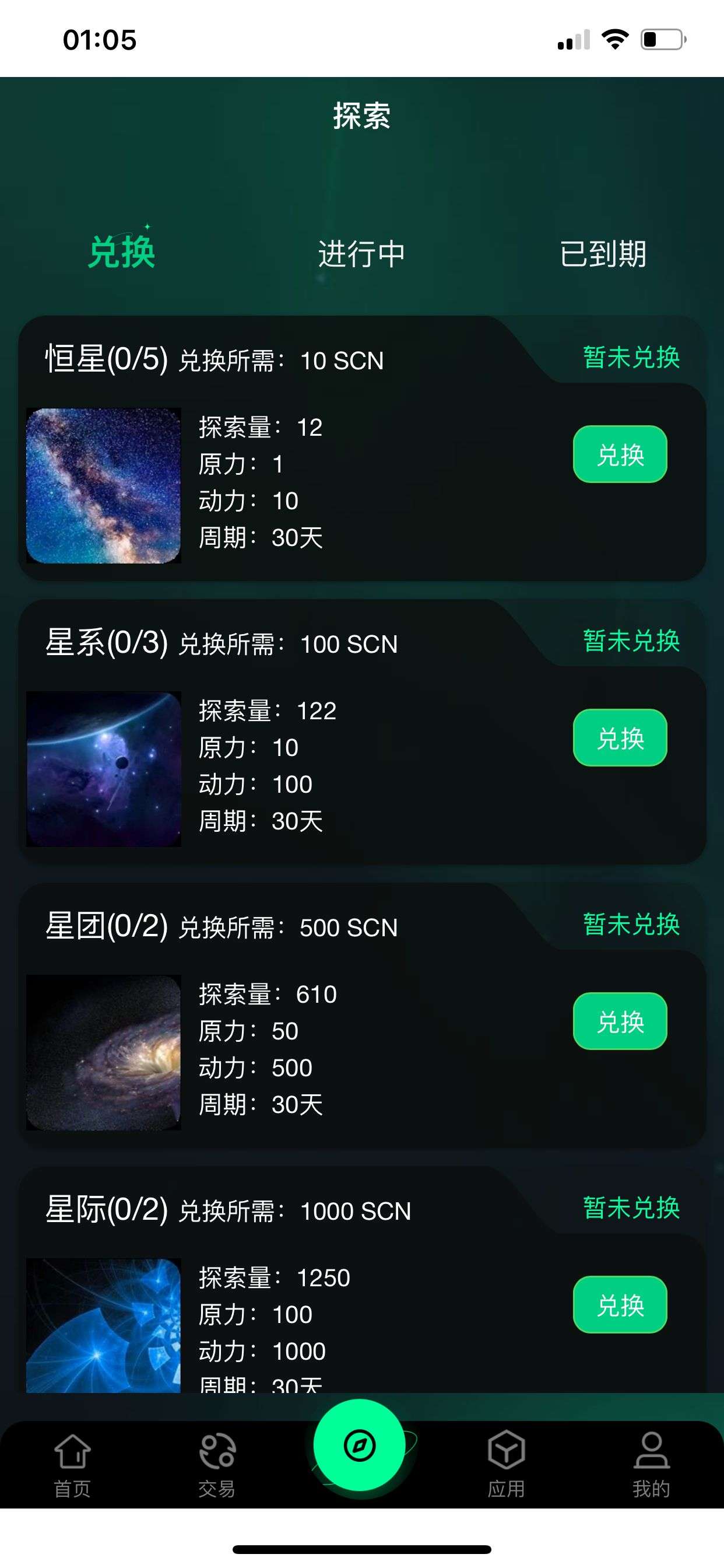Redeem the 星团 package for 500 SCN
This screenshot has width=724, height=1568.
point(619,1021)
